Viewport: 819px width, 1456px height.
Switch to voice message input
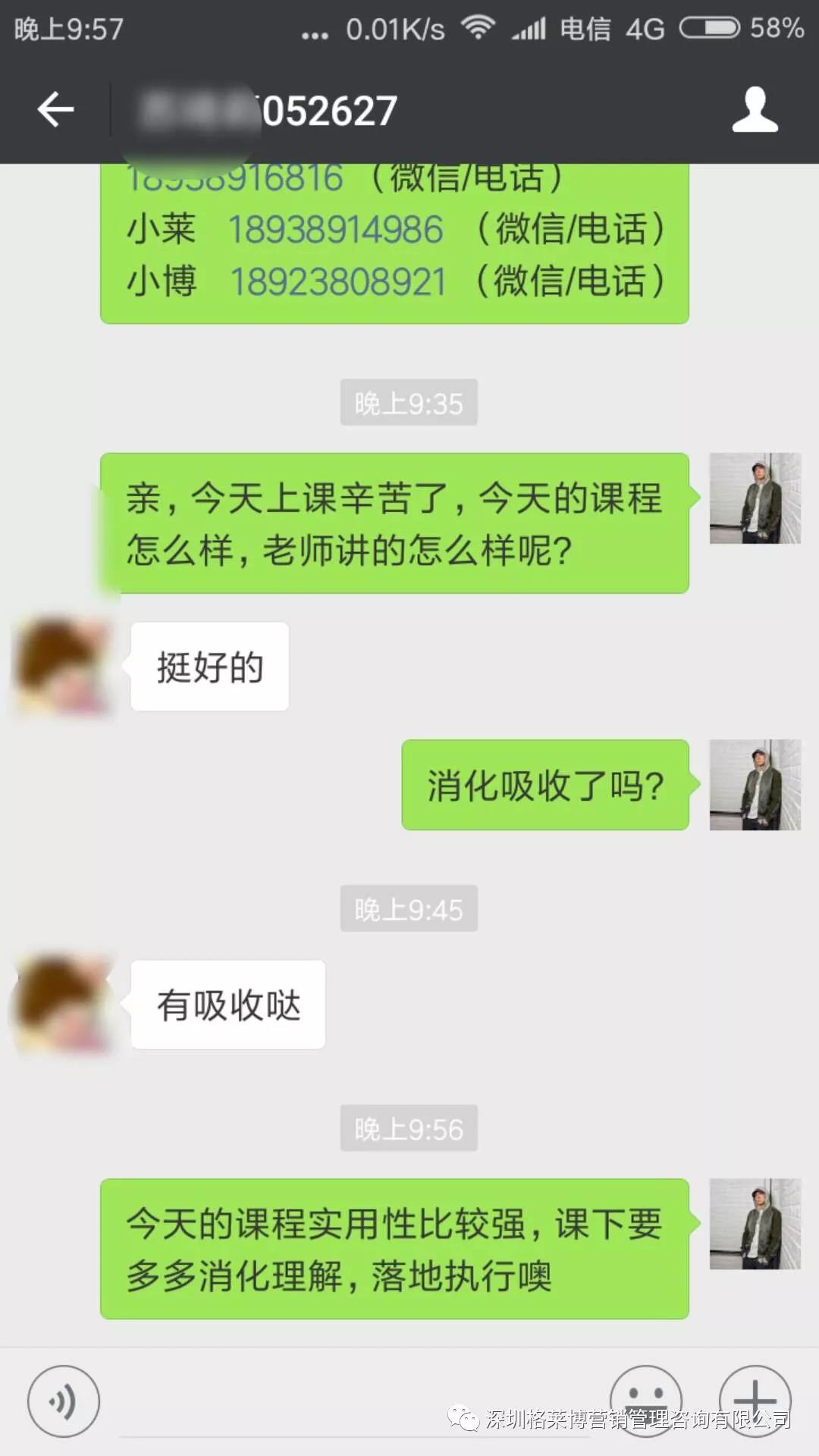tap(63, 1401)
